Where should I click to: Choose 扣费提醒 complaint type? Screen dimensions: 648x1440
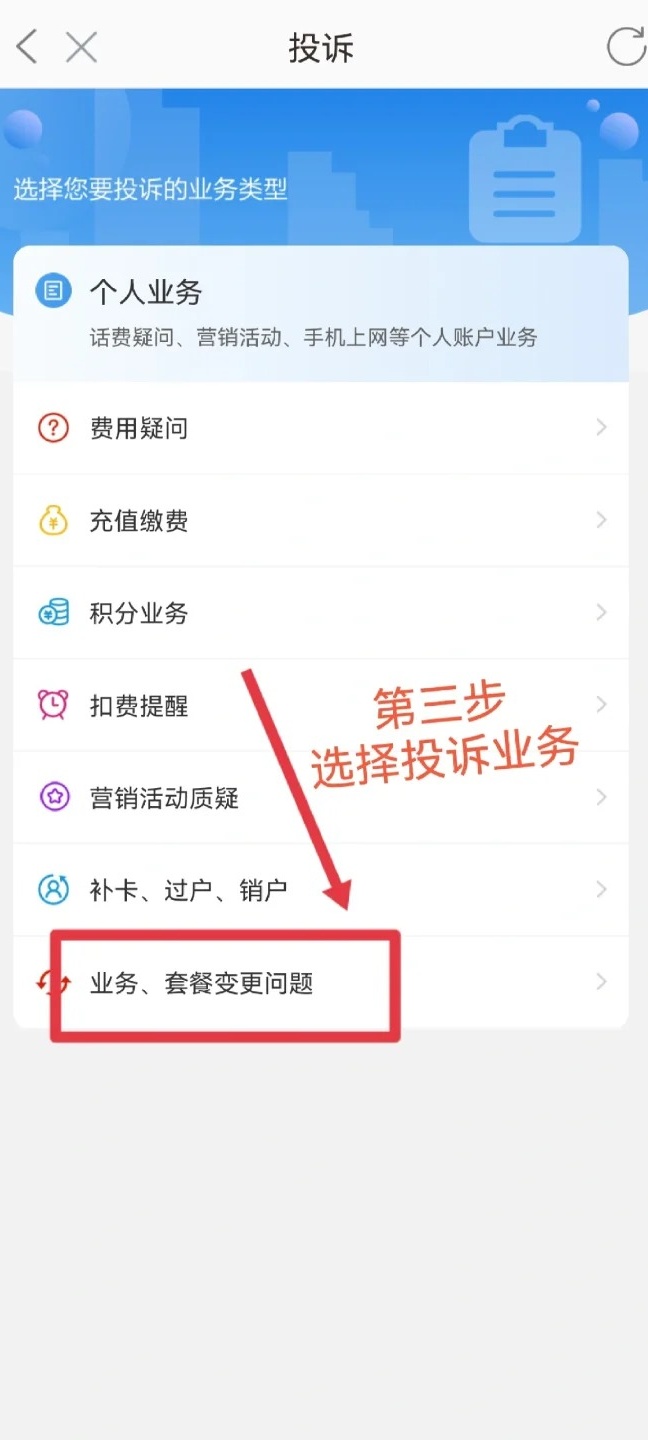pyautogui.click(x=320, y=706)
